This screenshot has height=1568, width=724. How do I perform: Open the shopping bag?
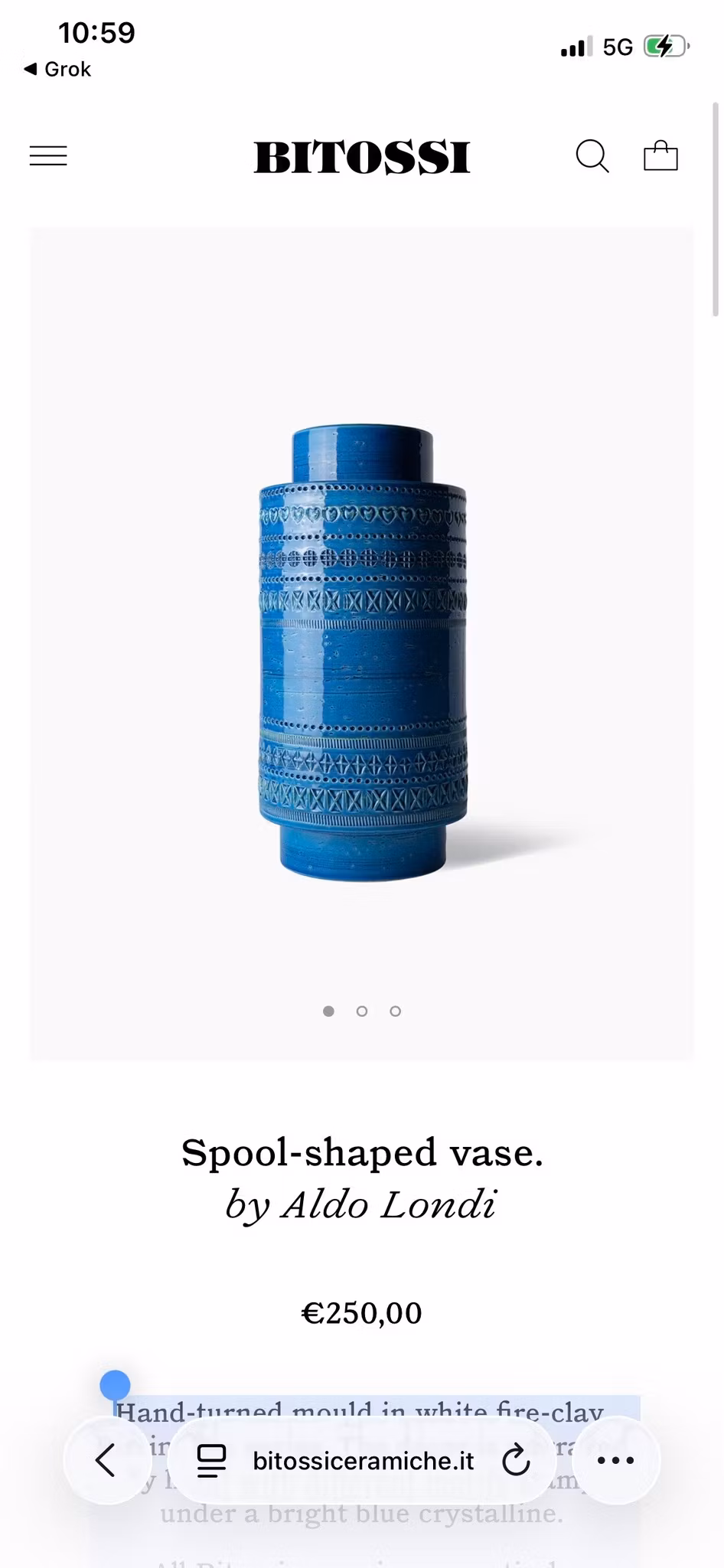[660, 156]
